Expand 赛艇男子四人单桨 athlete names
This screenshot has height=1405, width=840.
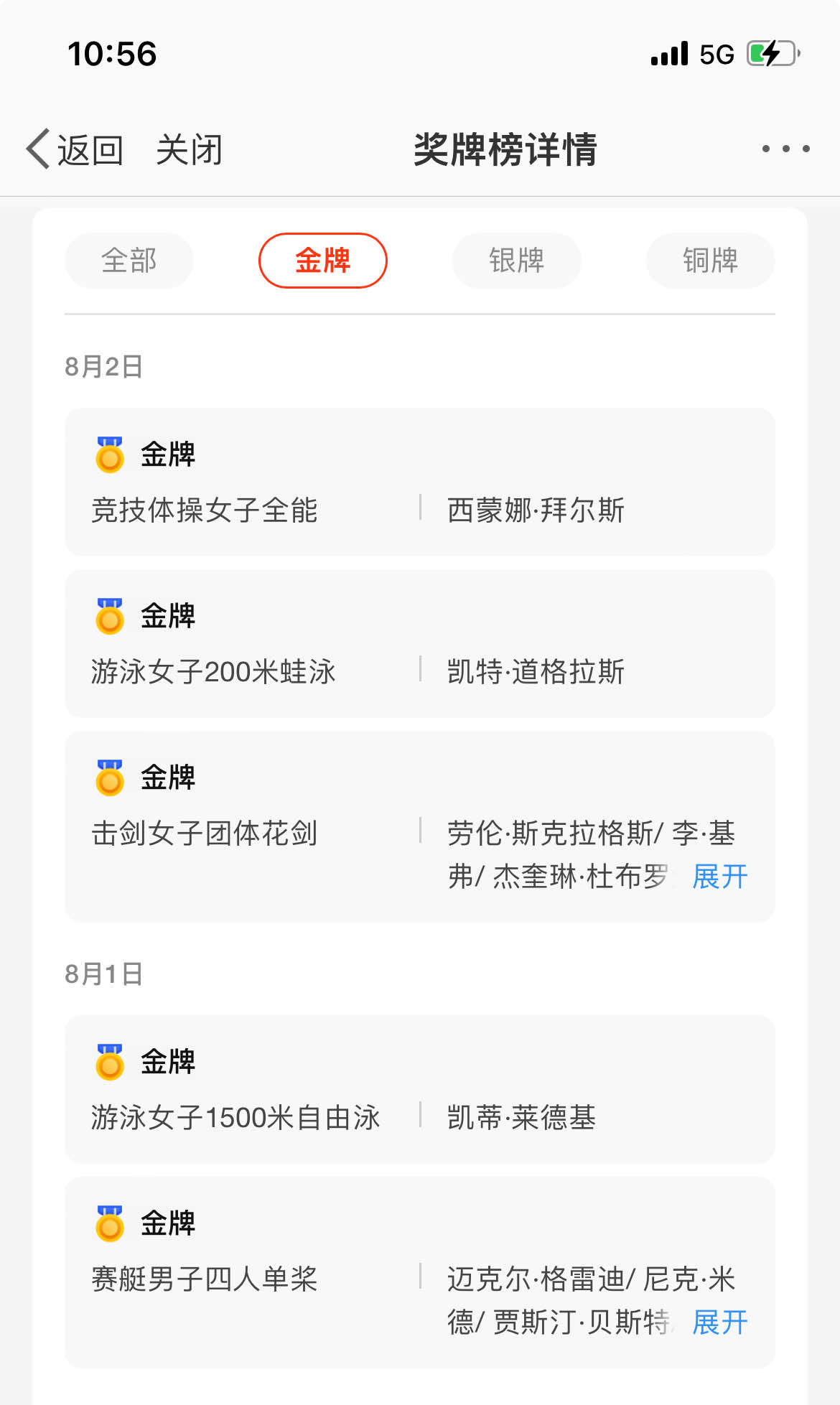(720, 1322)
